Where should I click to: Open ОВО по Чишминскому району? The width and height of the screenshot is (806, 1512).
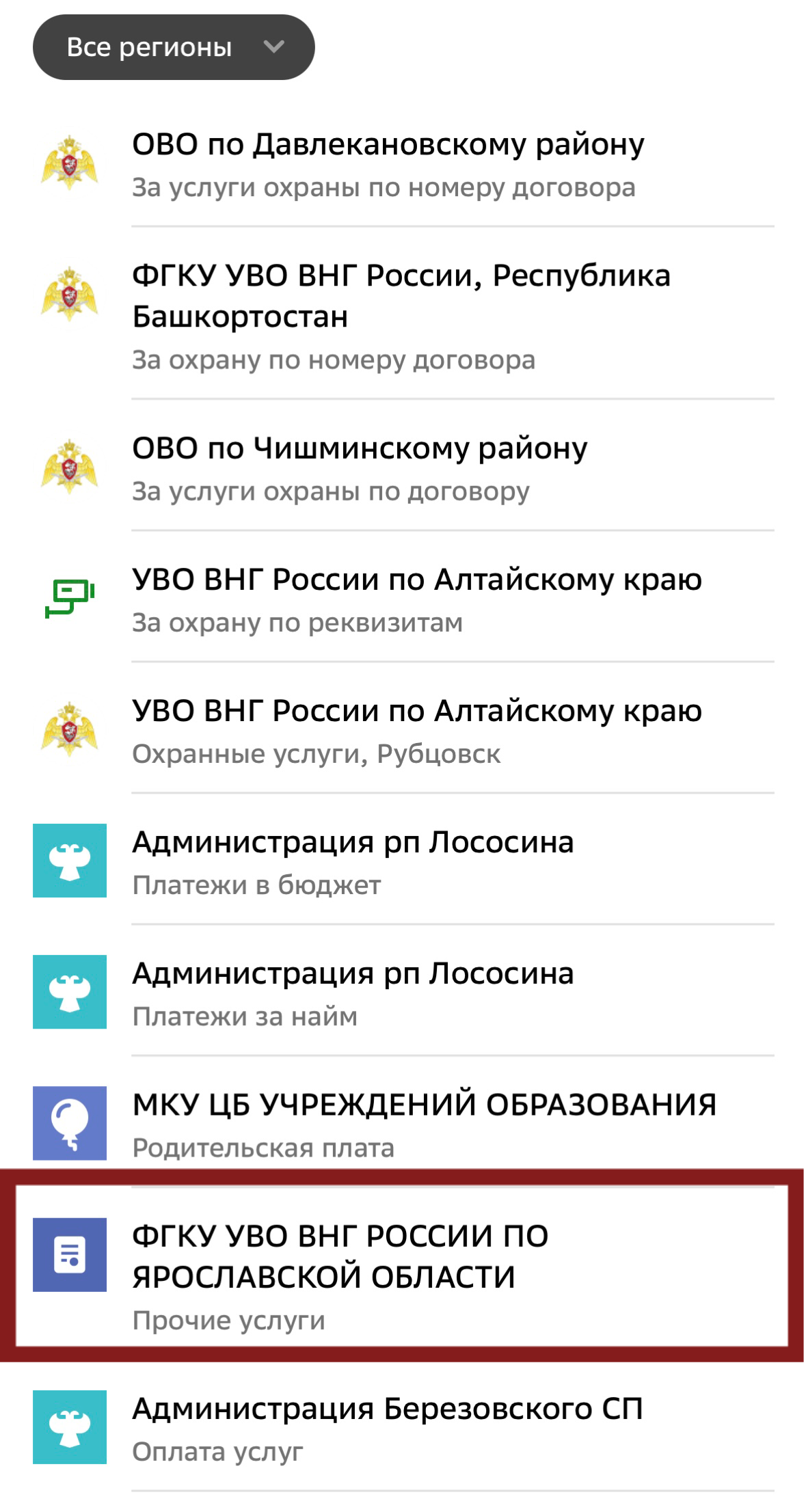point(403,468)
